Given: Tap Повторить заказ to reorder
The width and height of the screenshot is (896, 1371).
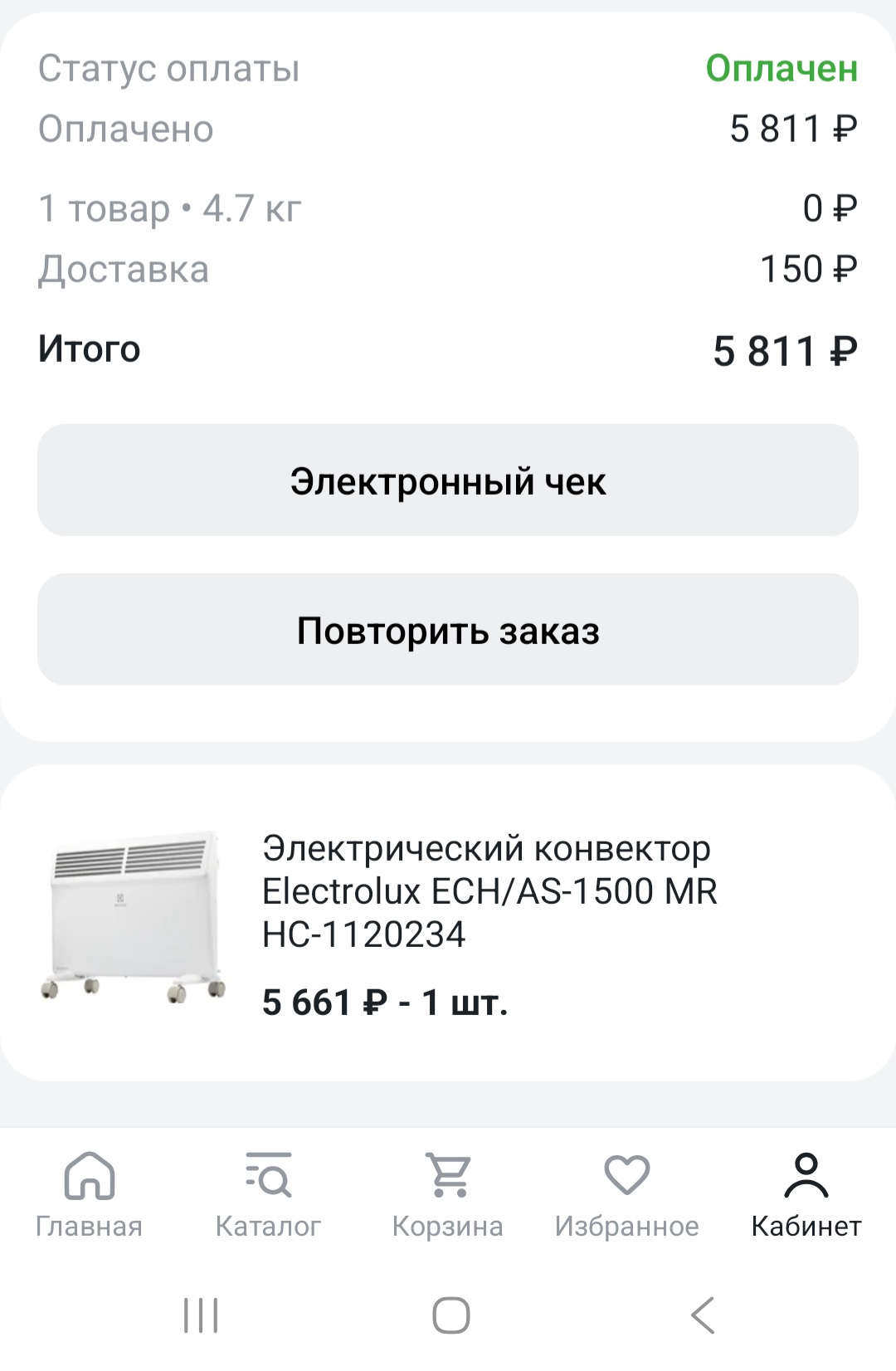Looking at the screenshot, I should pyautogui.click(x=448, y=630).
